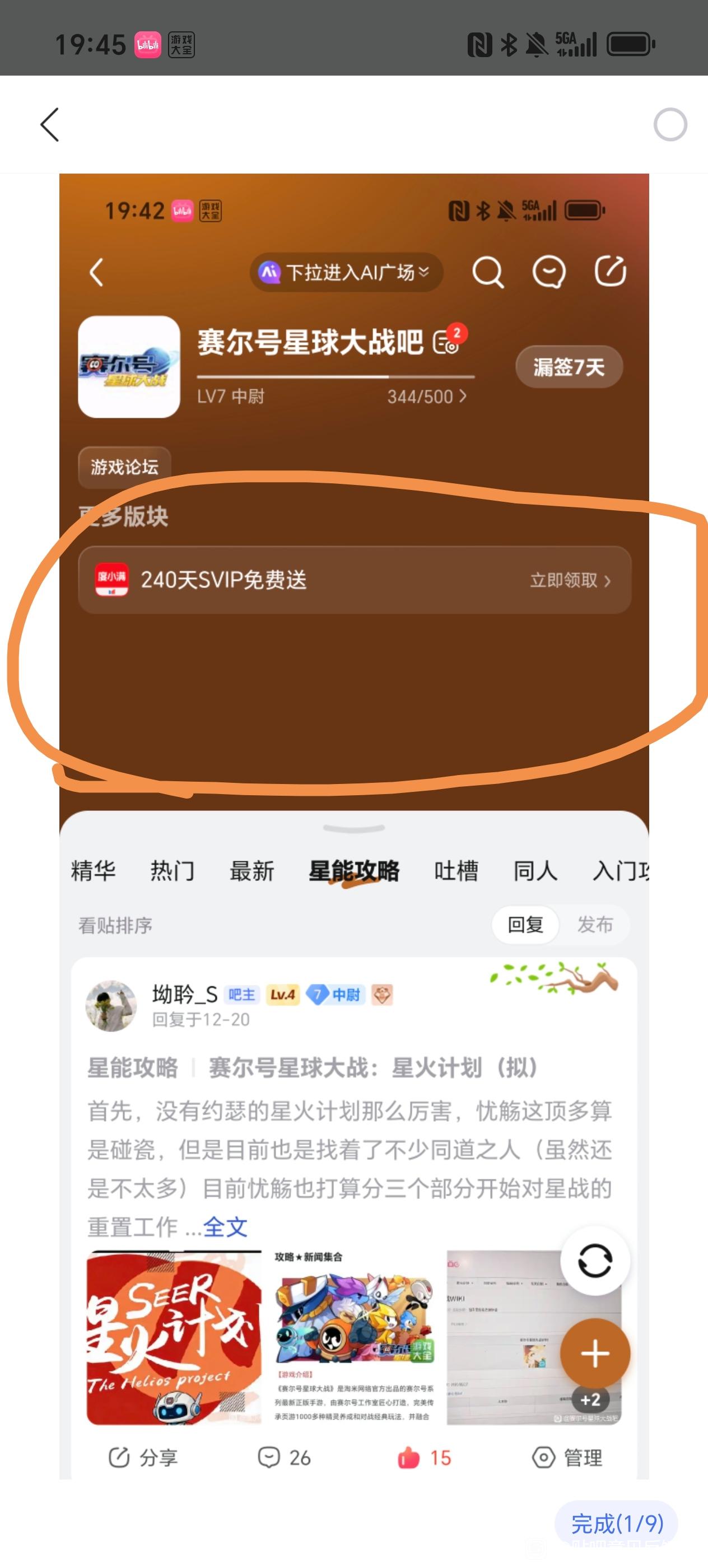Tap the 完成(1/9) button to finish
708x1568 pixels.
(617, 1524)
